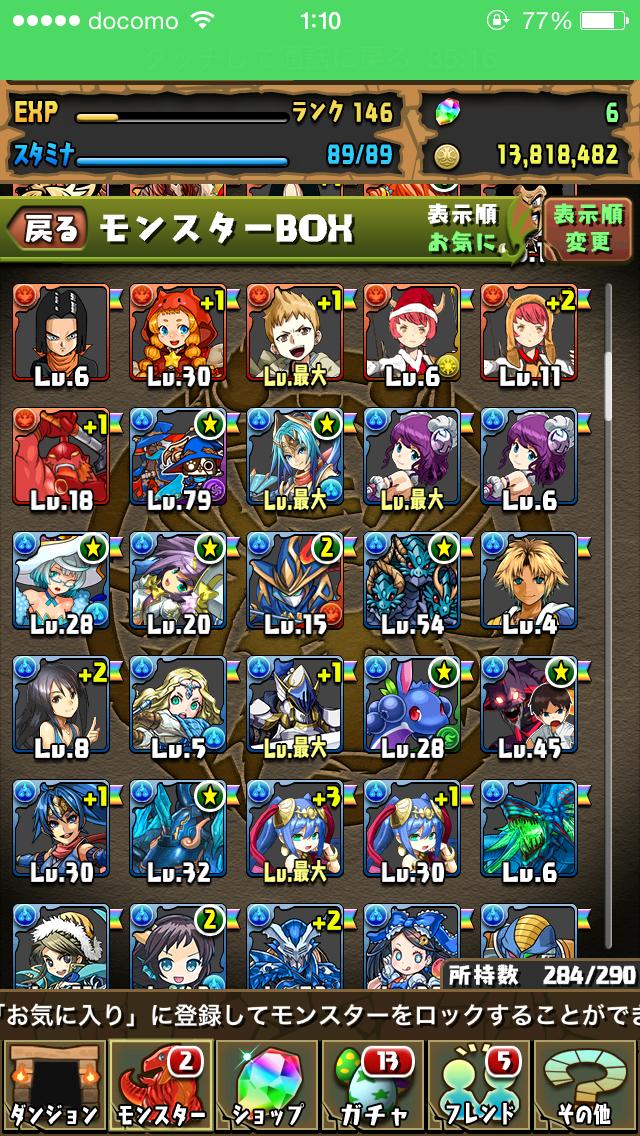Go to the ガチャ tab
The width and height of the screenshot is (640, 1136).
pyautogui.click(x=373, y=1087)
